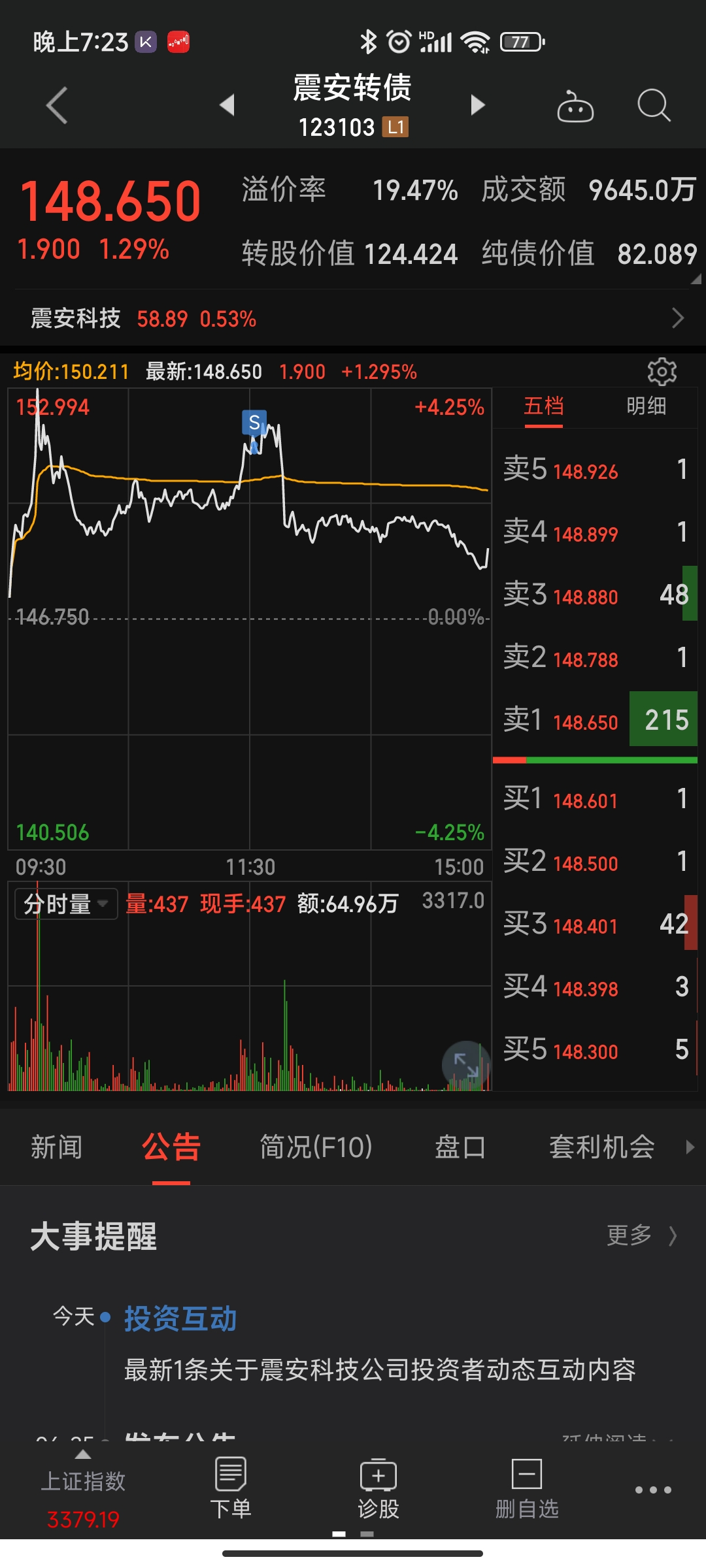The width and height of the screenshot is (706, 1568).
Task: Open the search magnifier
Action: 653,105
